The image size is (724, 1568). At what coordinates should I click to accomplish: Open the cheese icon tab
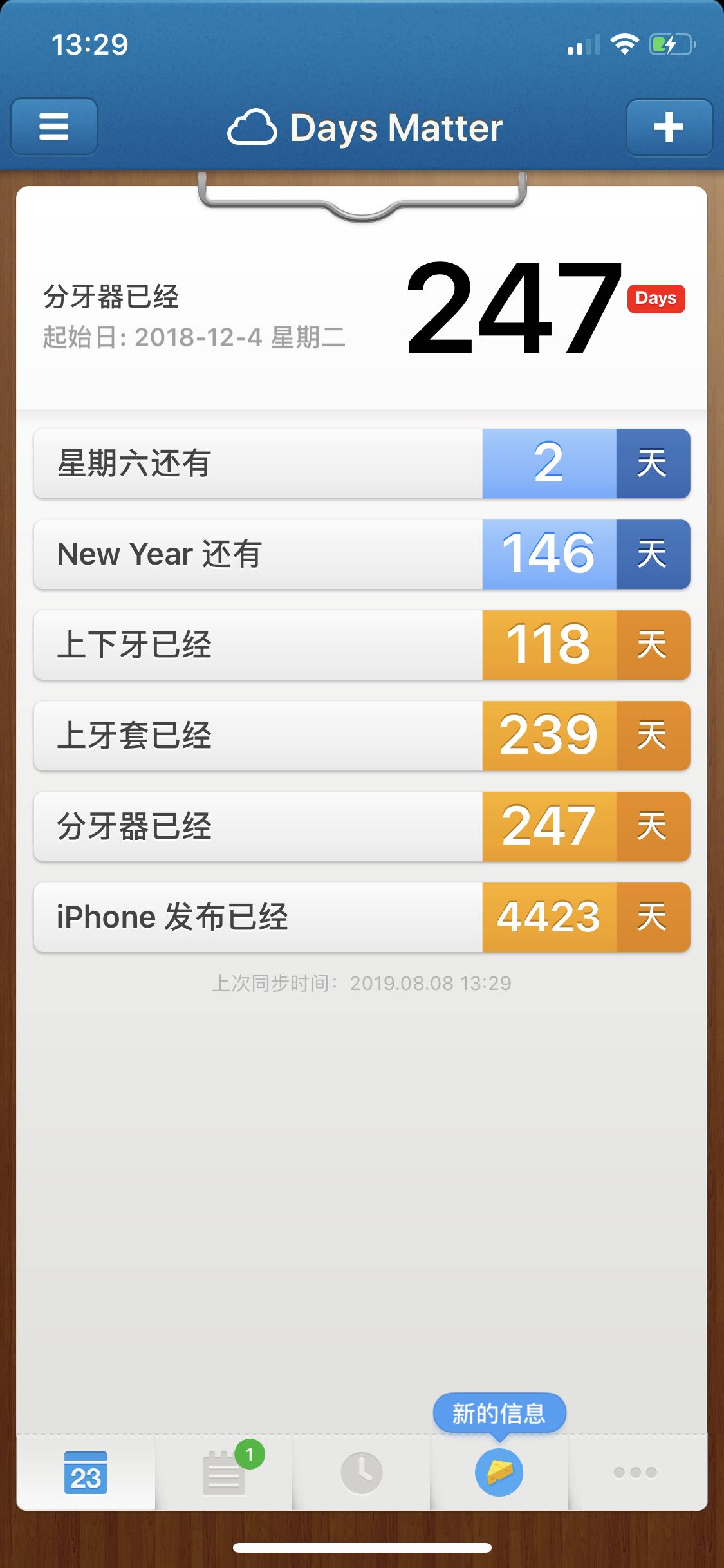tap(499, 1473)
